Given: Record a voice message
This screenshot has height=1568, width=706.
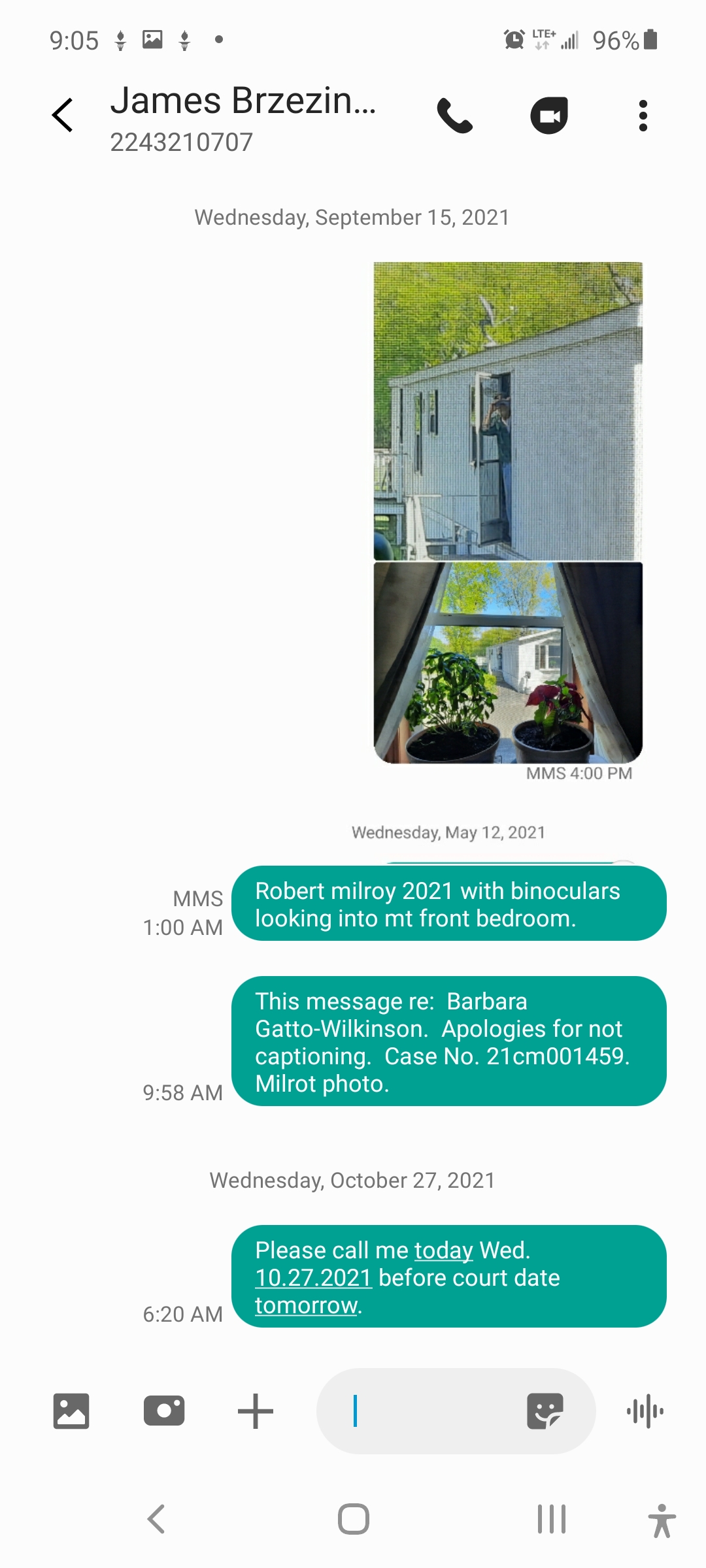Looking at the screenshot, I should click(x=645, y=1411).
